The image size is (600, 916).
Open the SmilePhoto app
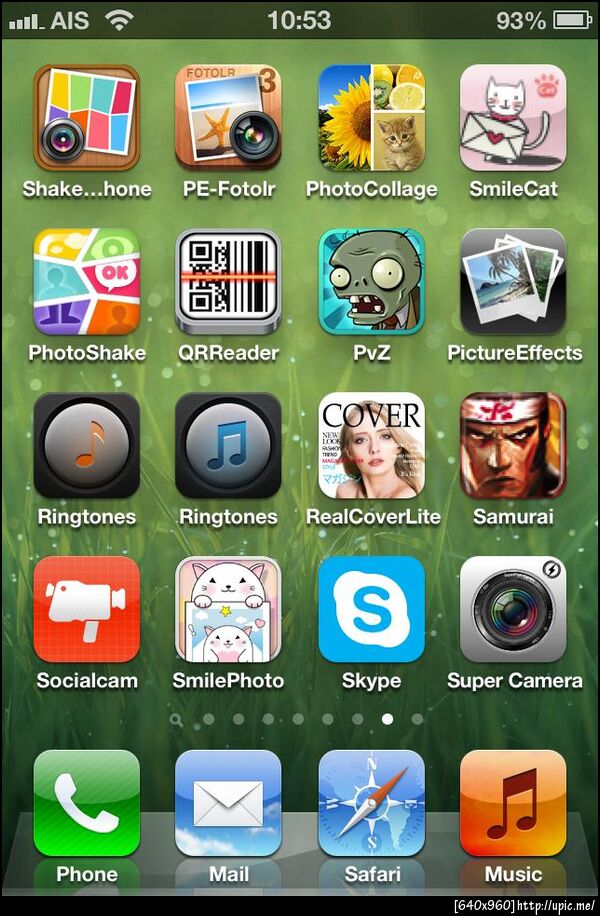point(228,610)
